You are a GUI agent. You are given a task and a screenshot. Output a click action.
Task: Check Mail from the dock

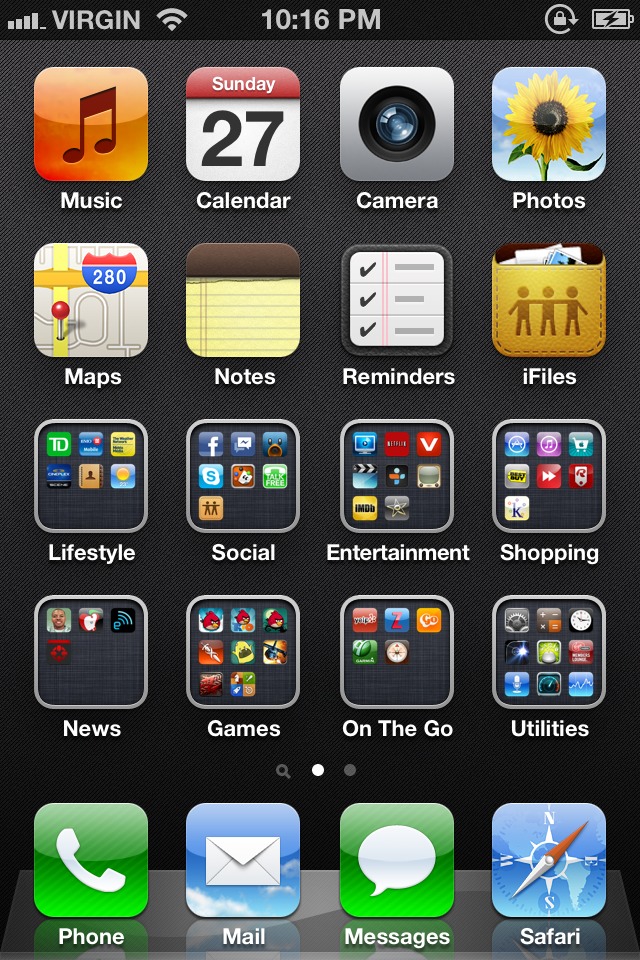click(243, 860)
